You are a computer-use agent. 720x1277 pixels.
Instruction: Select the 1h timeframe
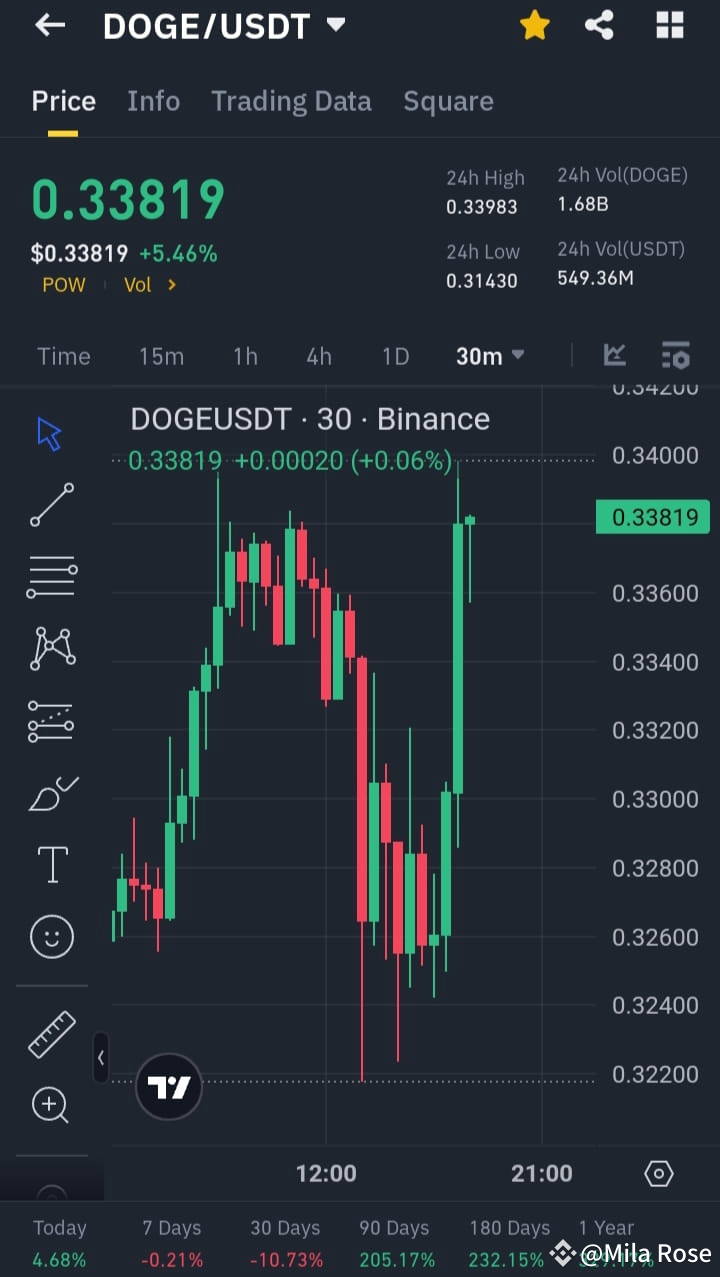point(244,355)
